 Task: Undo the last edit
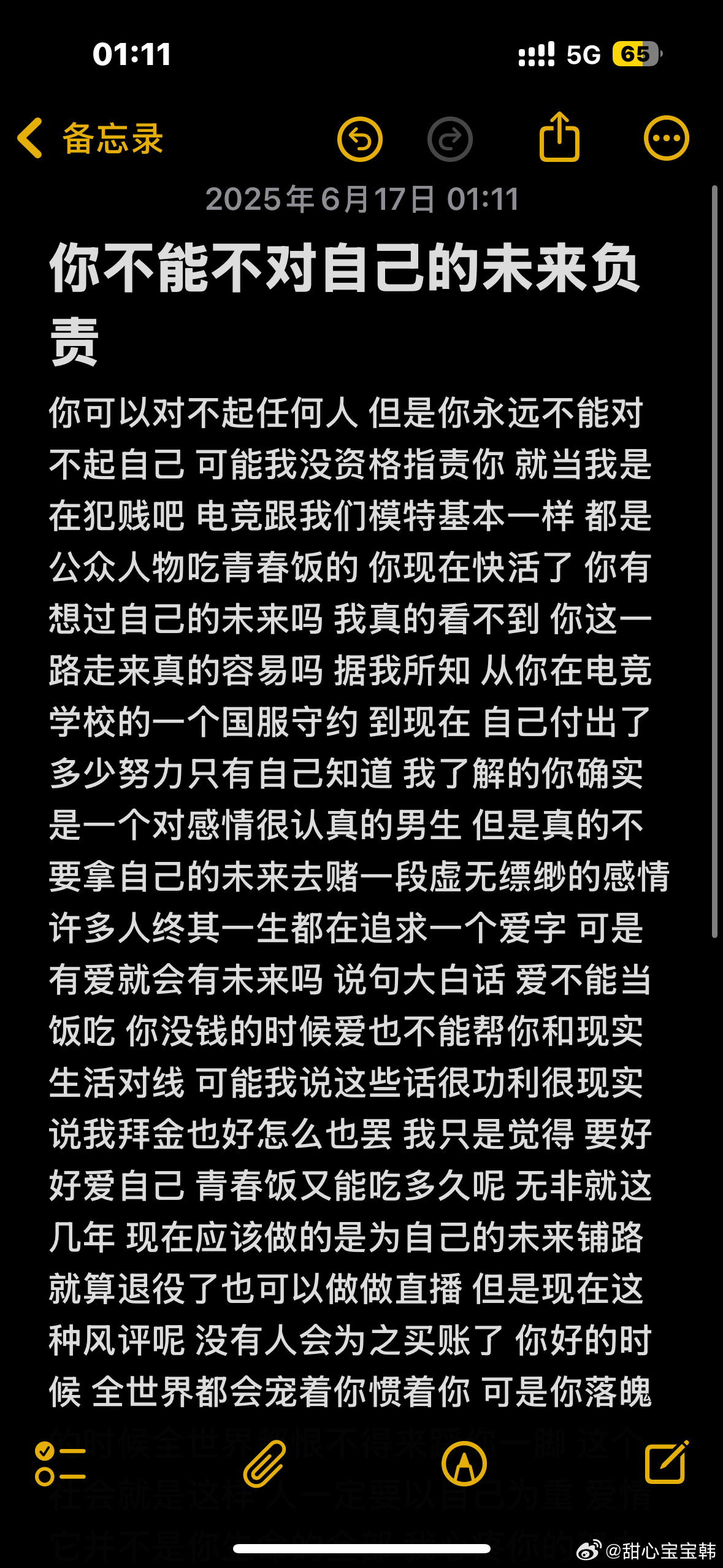[x=360, y=139]
